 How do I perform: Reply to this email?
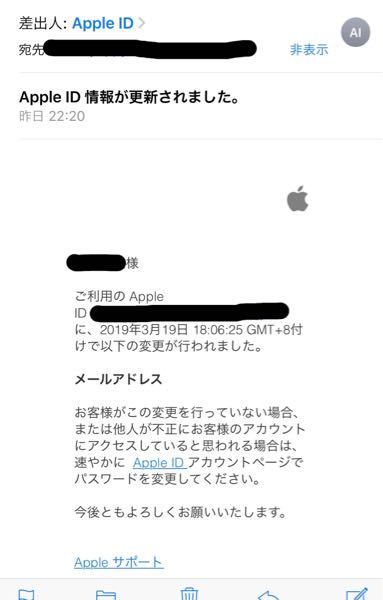(268, 595)
